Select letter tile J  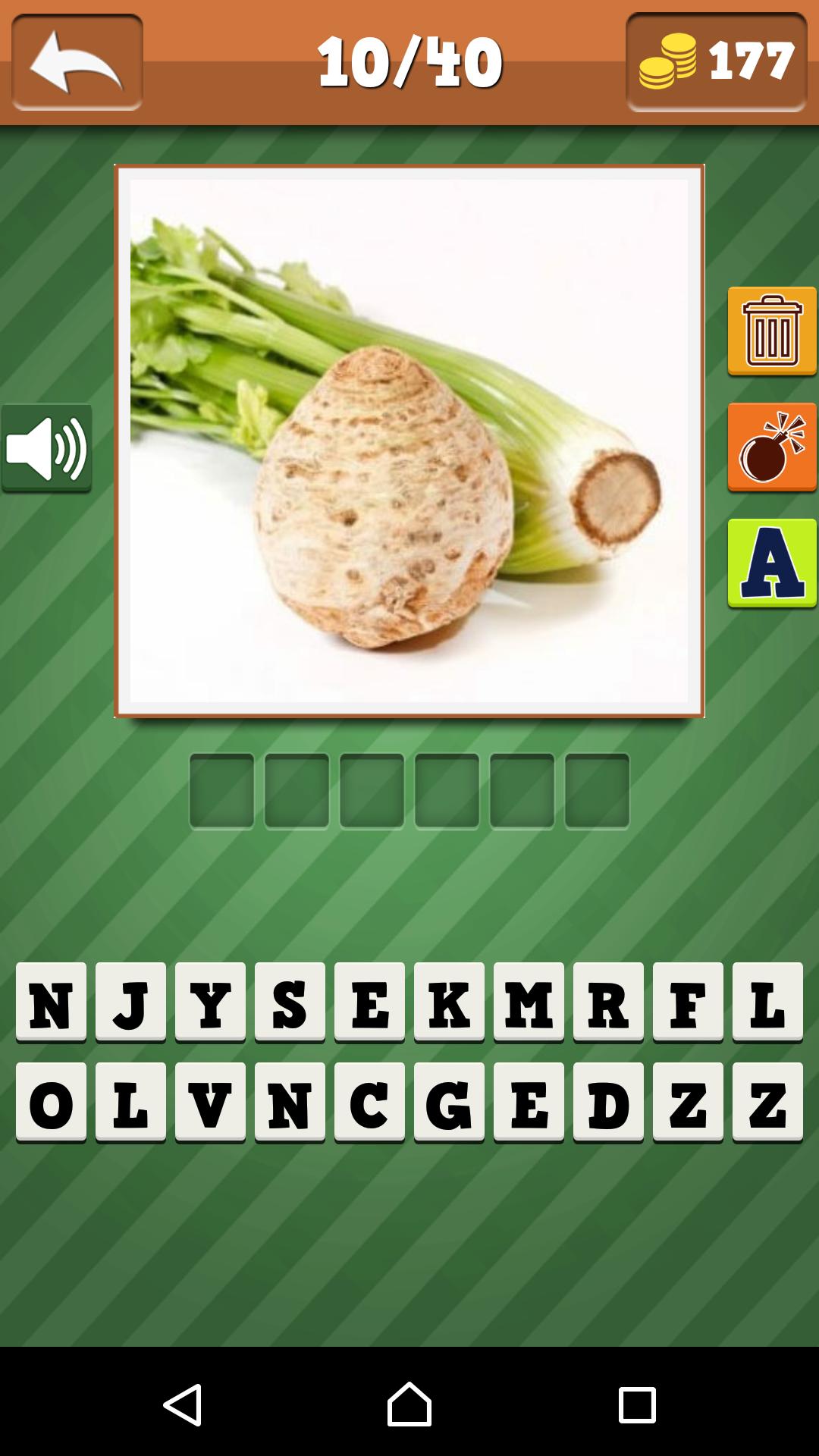pyautogui.click(x=130, y=1002)
